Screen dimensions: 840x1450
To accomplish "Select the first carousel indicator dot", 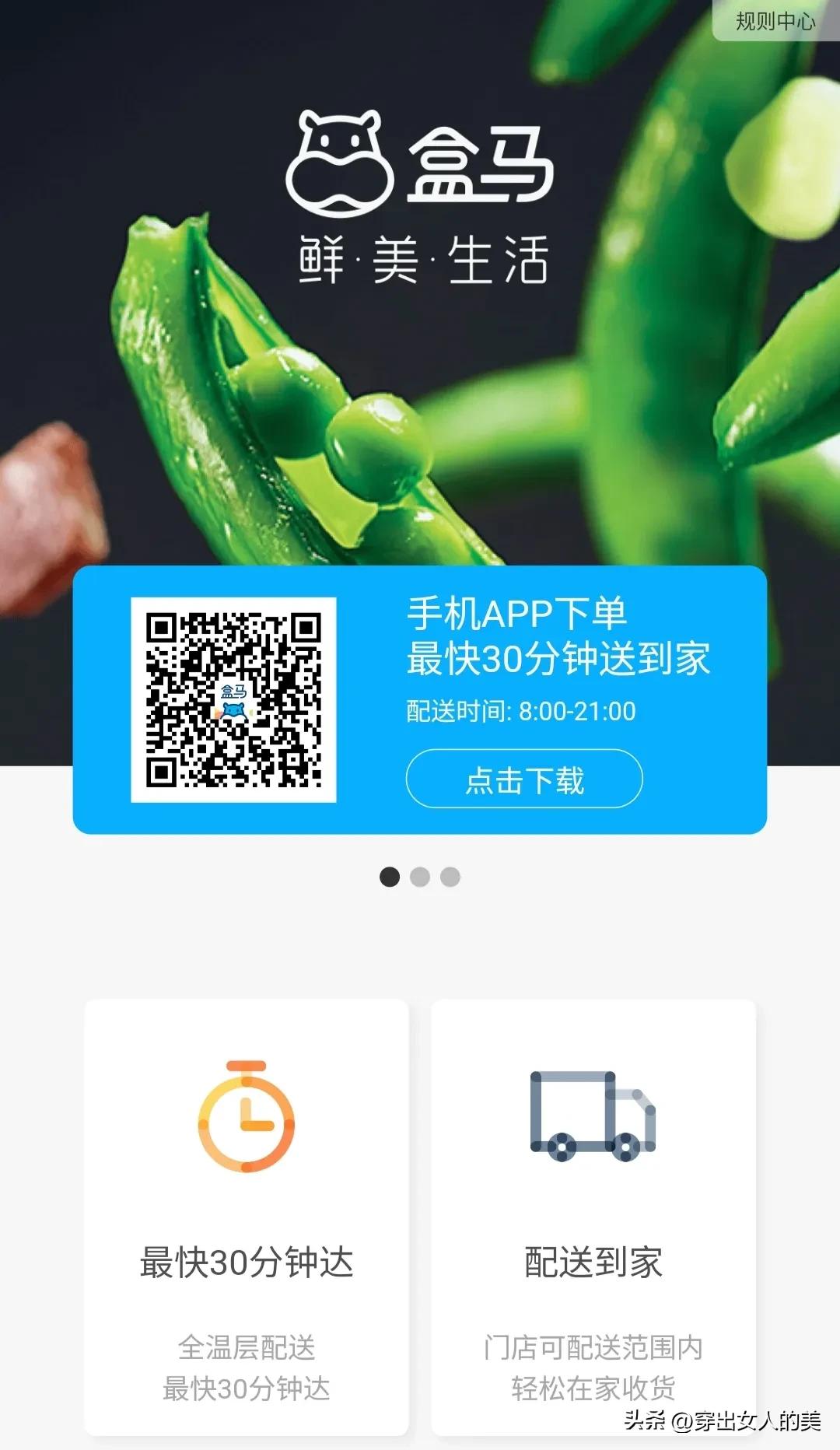I will (390, 876).
